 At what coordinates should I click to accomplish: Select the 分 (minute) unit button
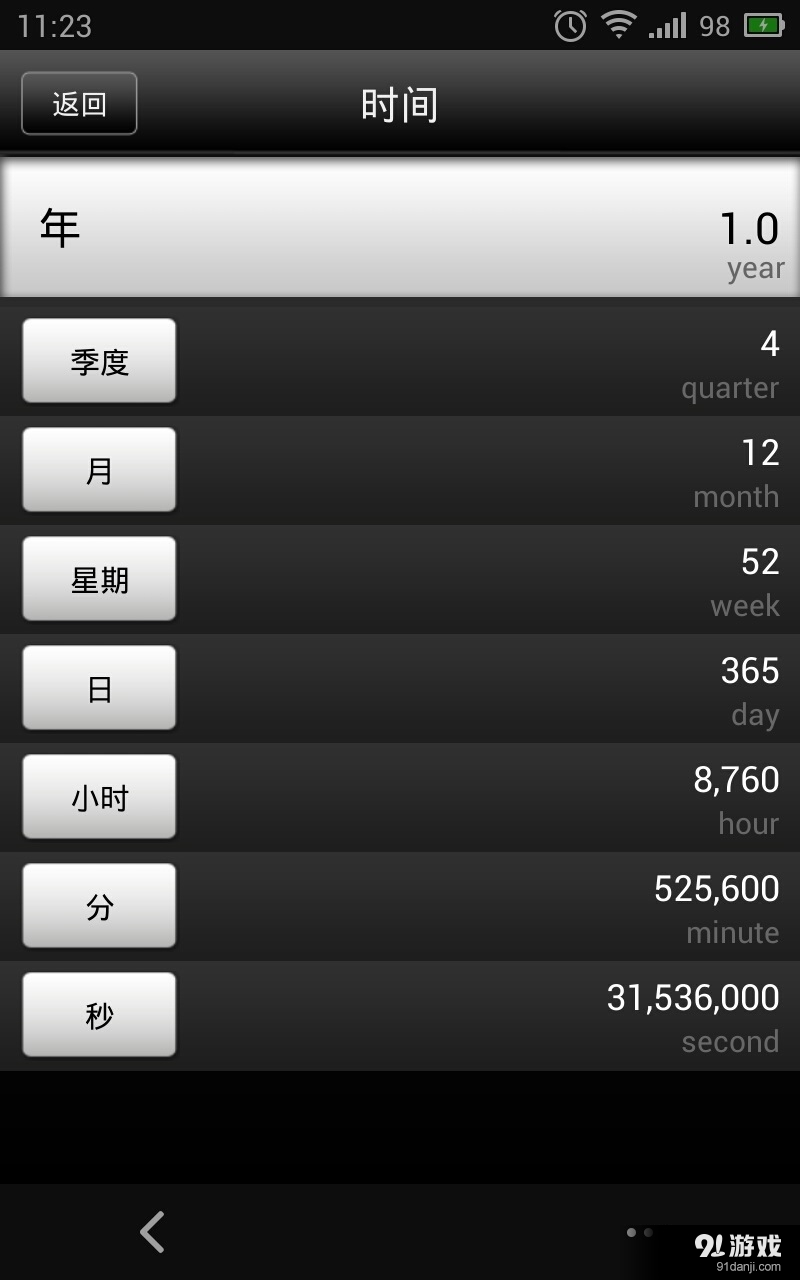(x=99, y=906)
